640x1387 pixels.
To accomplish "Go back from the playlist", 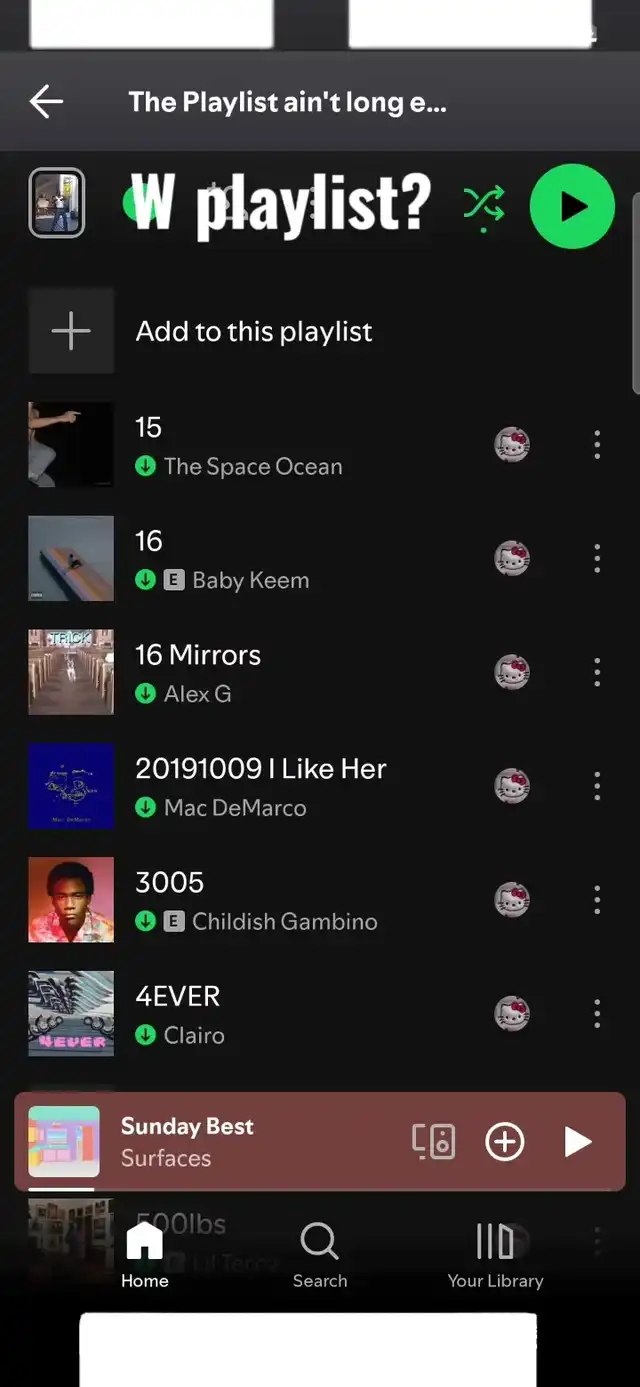I will point(46,101).
